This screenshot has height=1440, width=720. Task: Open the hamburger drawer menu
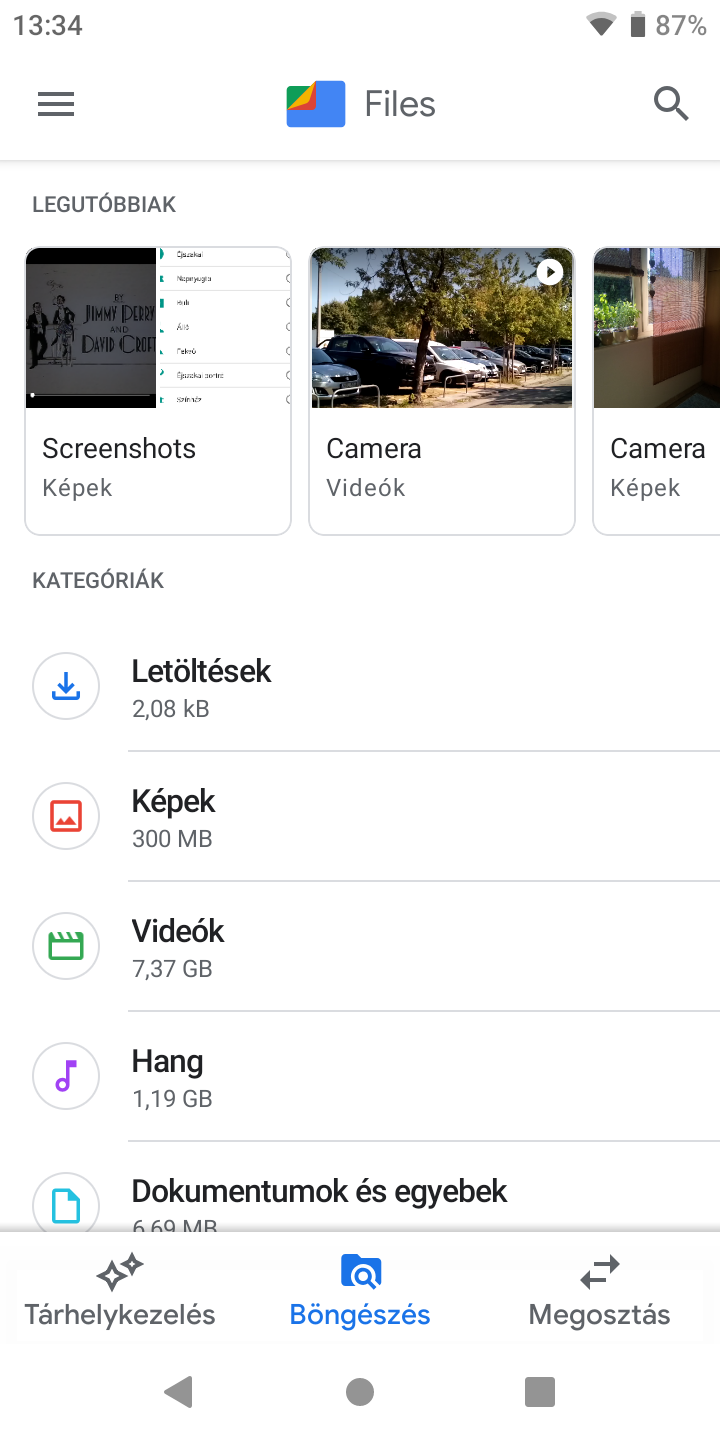[56, 104]
